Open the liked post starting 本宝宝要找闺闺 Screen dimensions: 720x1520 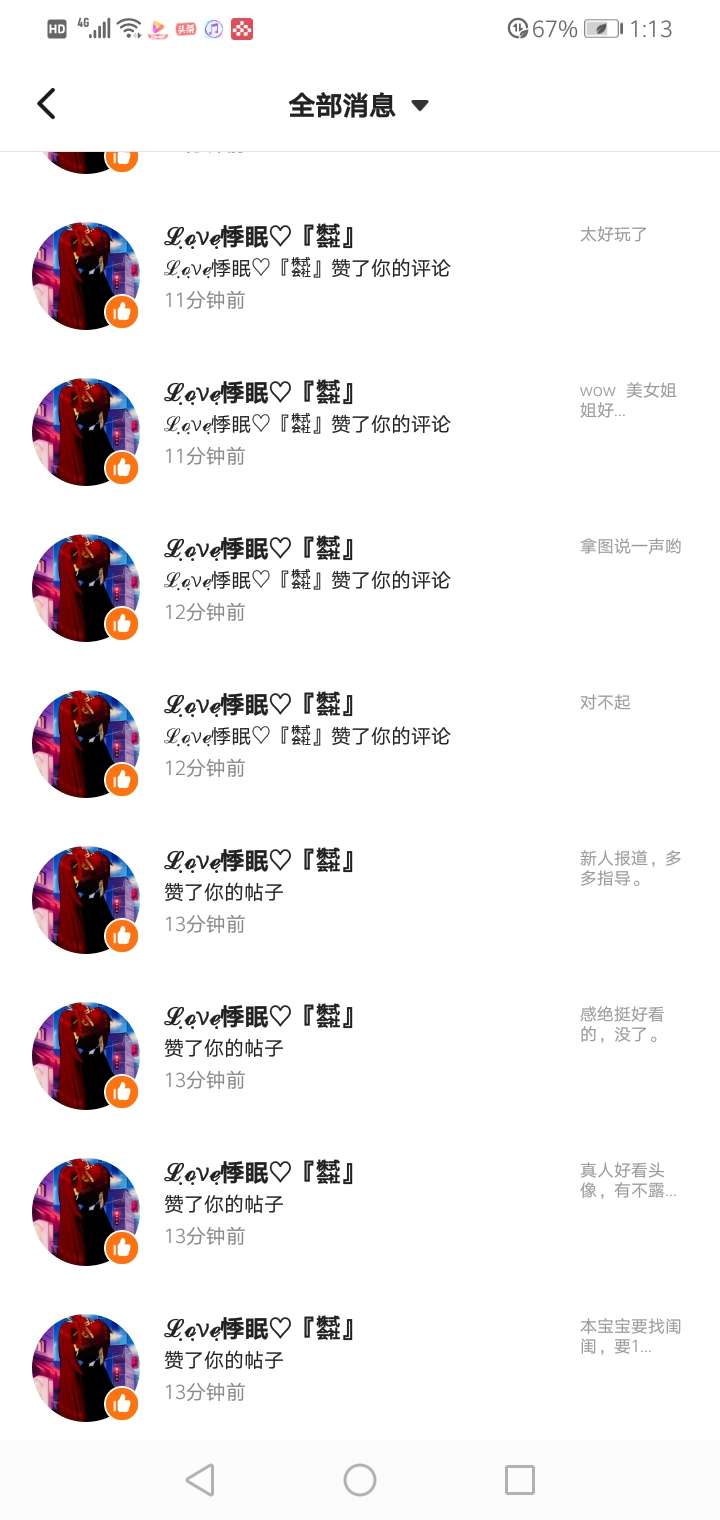click(630, 1336)
